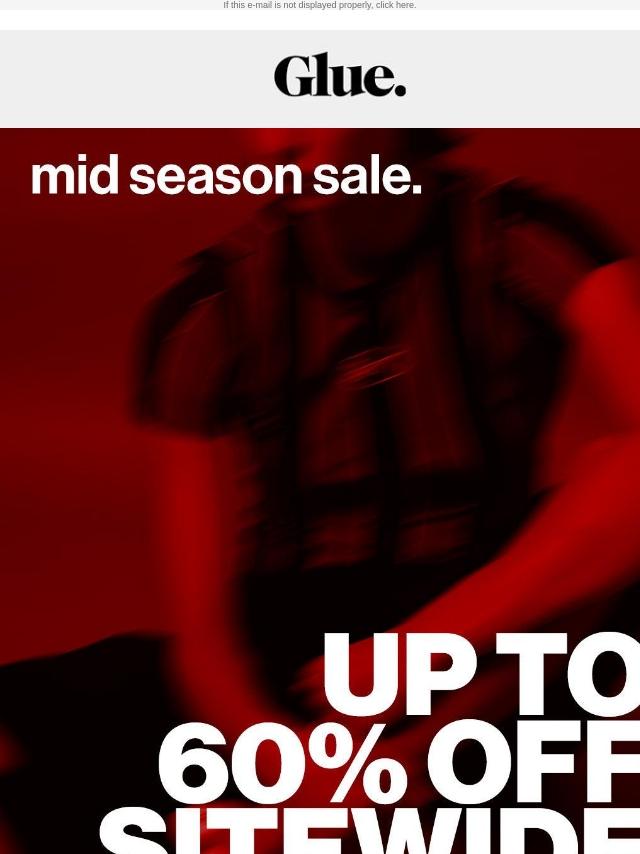The image size is (640, 854).
Task: Tap the 'click here' display link
Action: (395, 5)
